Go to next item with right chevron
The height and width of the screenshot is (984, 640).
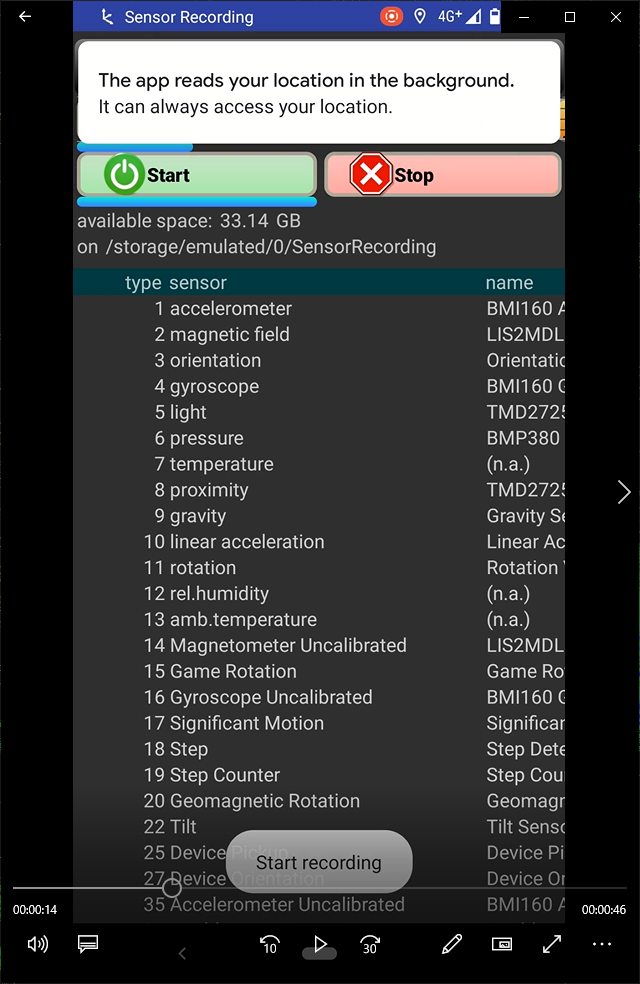pos(624,491)
